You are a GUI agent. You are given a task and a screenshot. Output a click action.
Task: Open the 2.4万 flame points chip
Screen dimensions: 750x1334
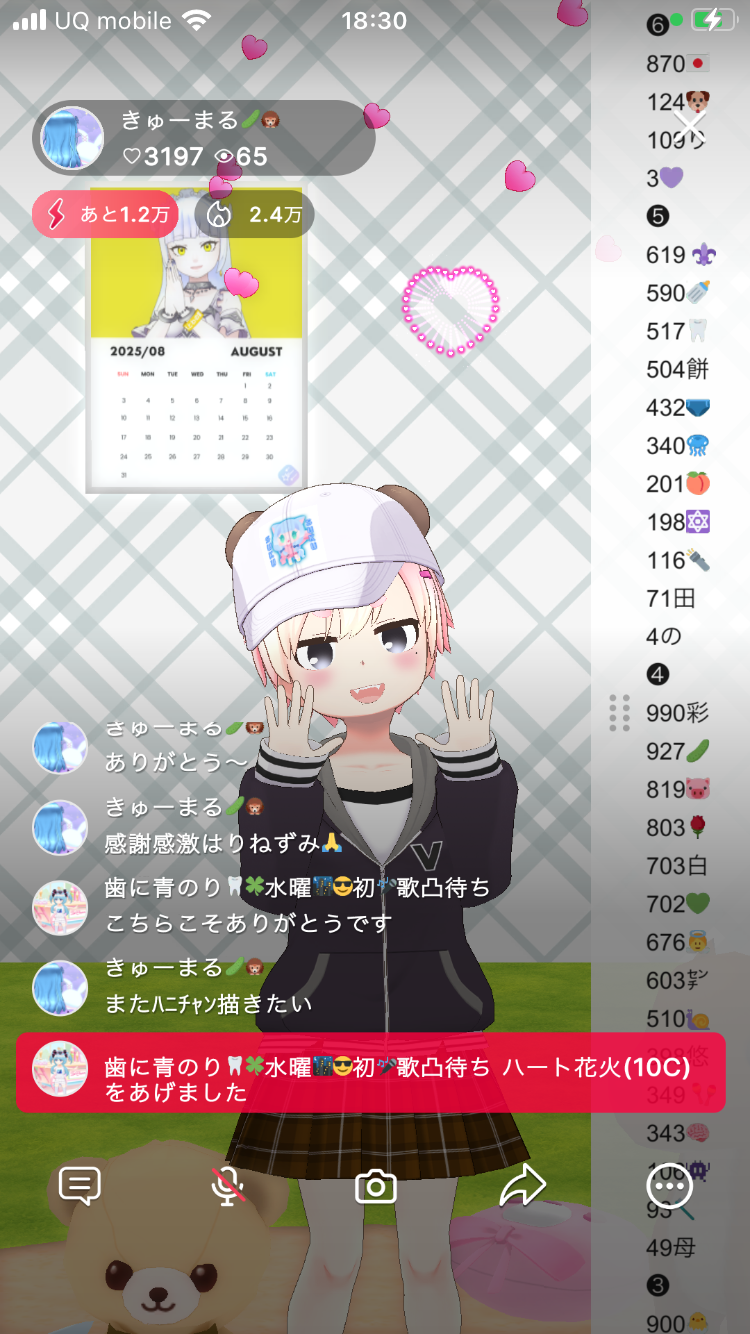(x=254, y=214)
